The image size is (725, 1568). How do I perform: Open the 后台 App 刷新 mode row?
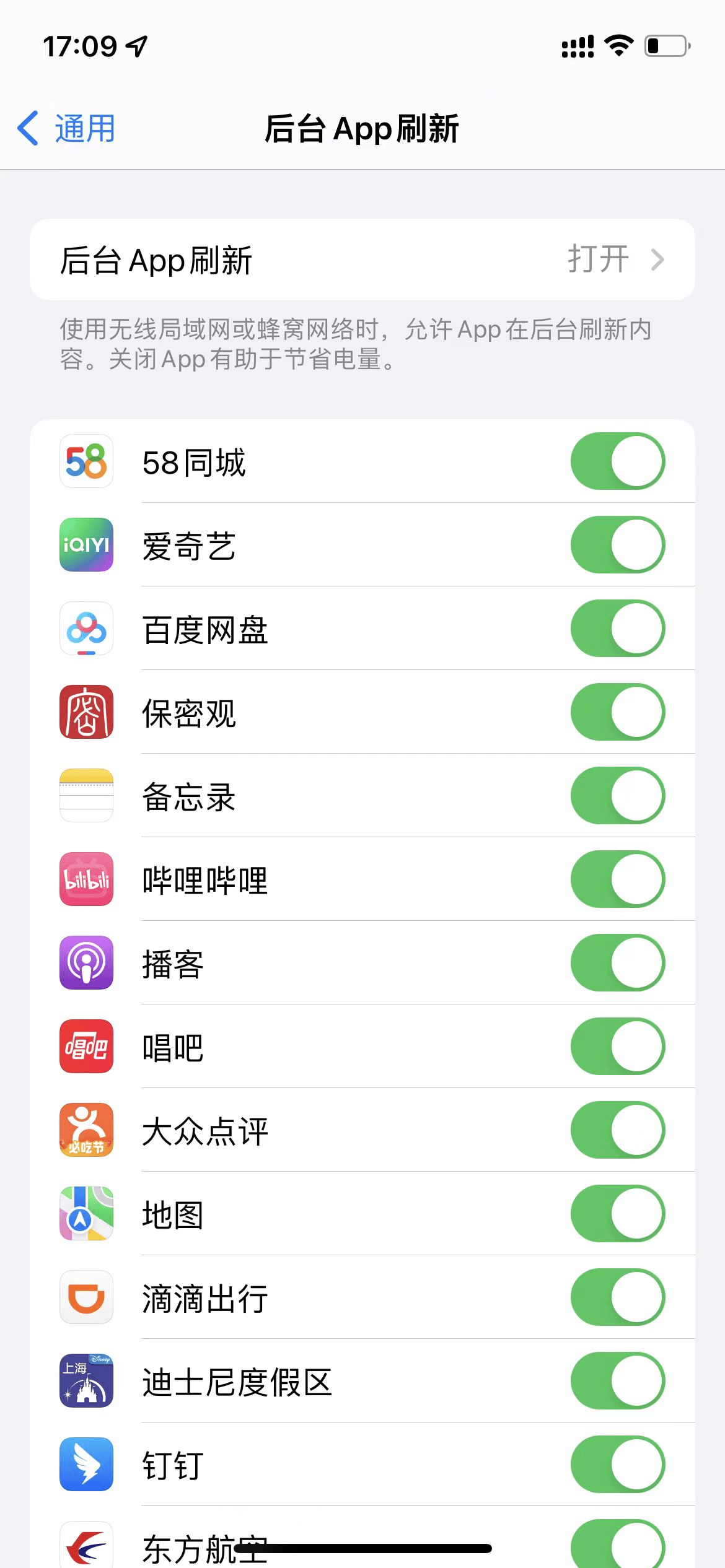(x=362, y=259)
